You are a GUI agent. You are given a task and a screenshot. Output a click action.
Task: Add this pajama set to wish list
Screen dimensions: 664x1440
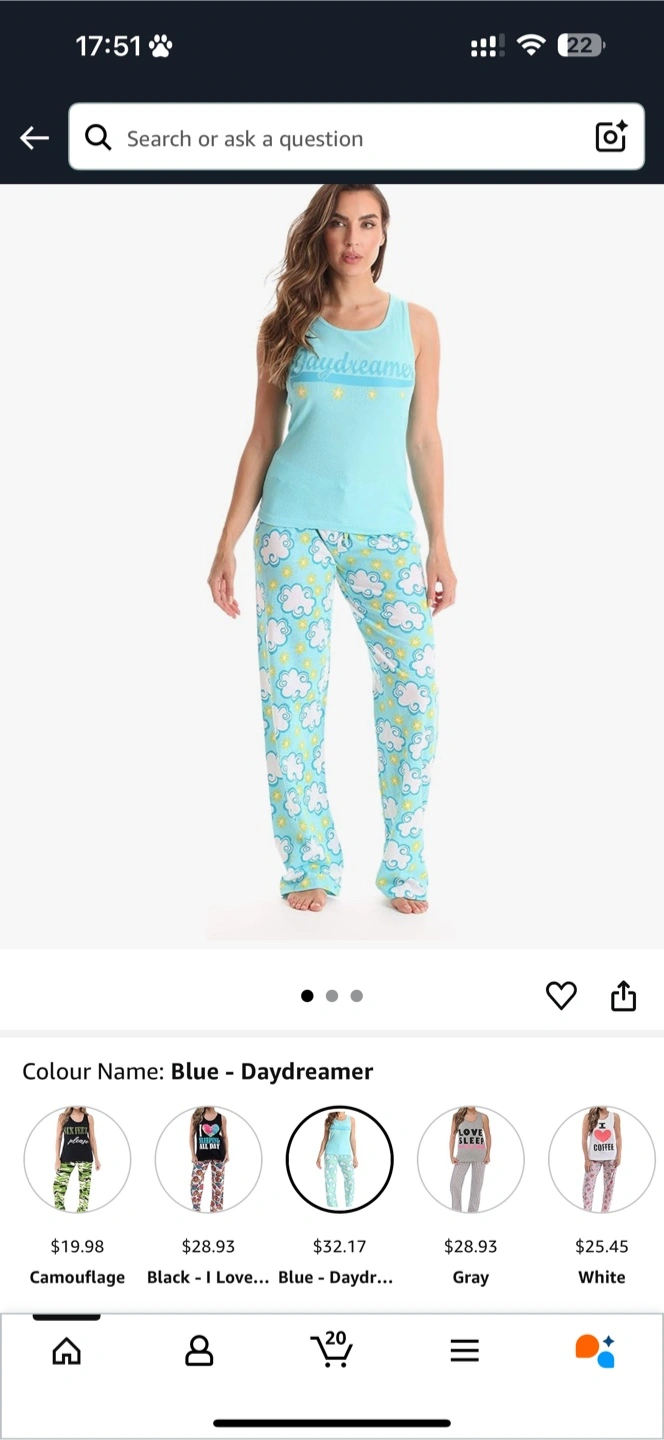561,995
